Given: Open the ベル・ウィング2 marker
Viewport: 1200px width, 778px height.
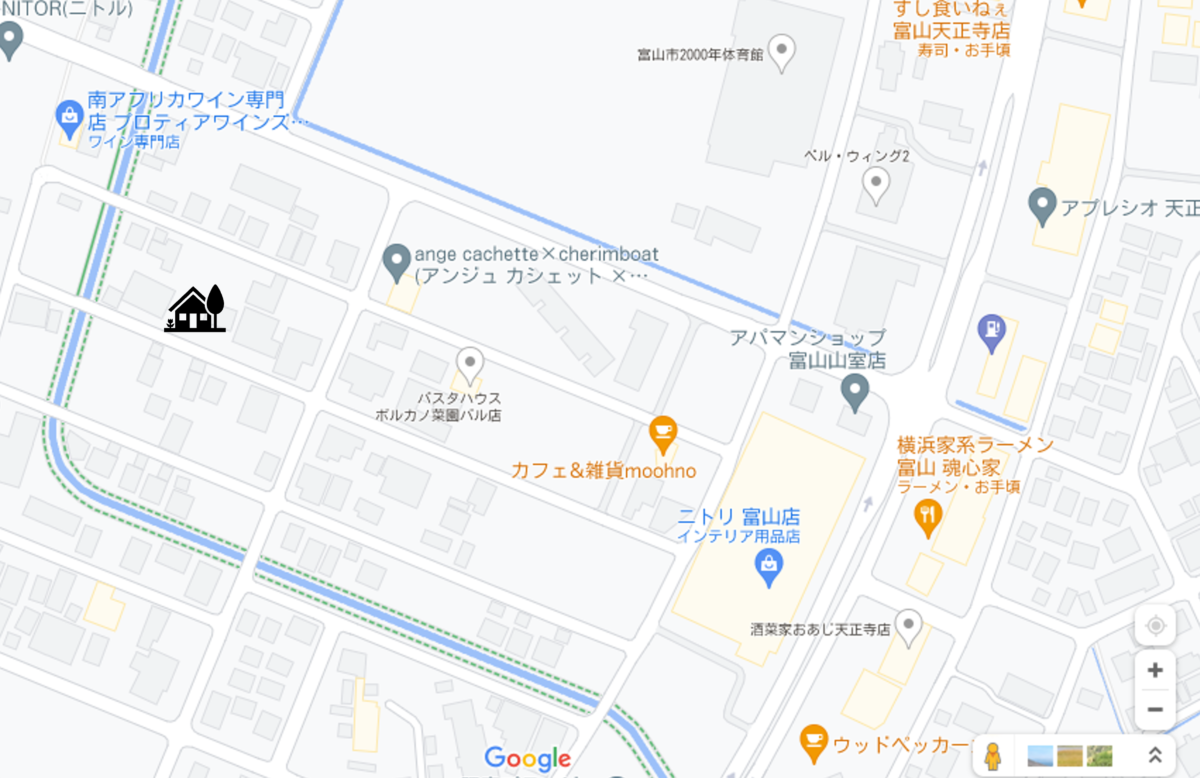Looking at the screenshot, I should [876, 184].
